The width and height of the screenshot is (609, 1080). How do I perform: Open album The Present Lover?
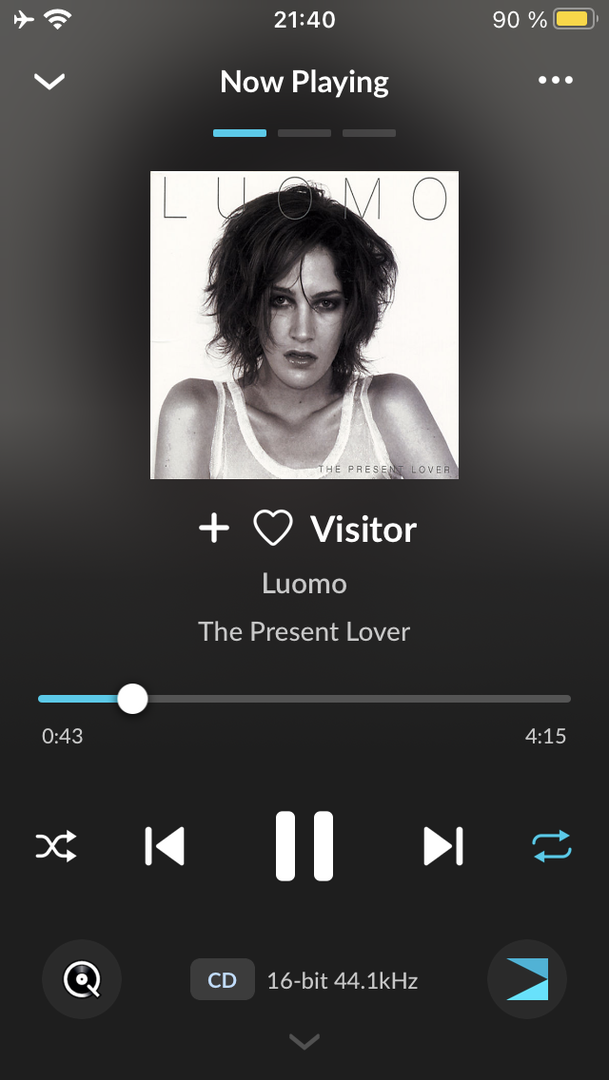304,632
